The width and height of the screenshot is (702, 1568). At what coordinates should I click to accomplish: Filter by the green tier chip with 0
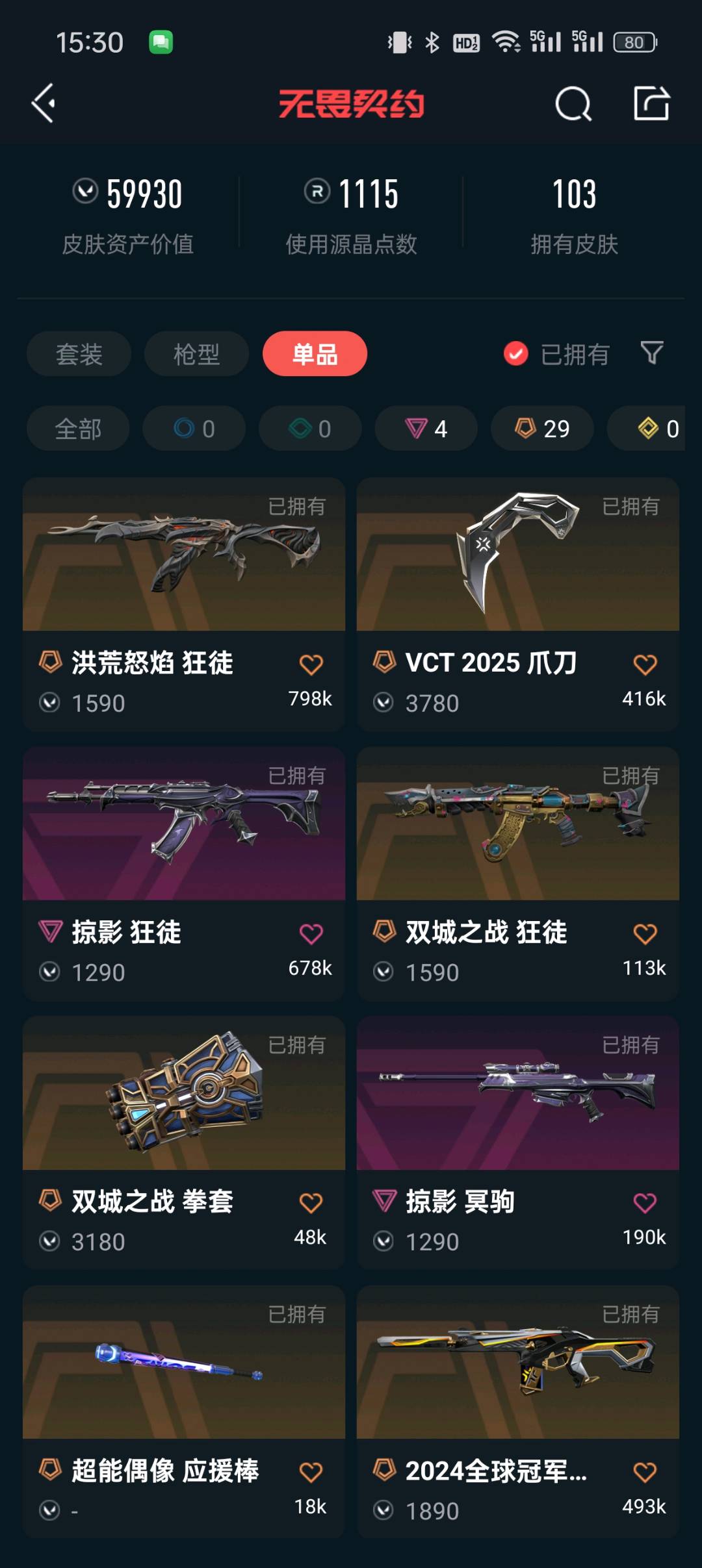pyautogui.click(x=310, y=429)
